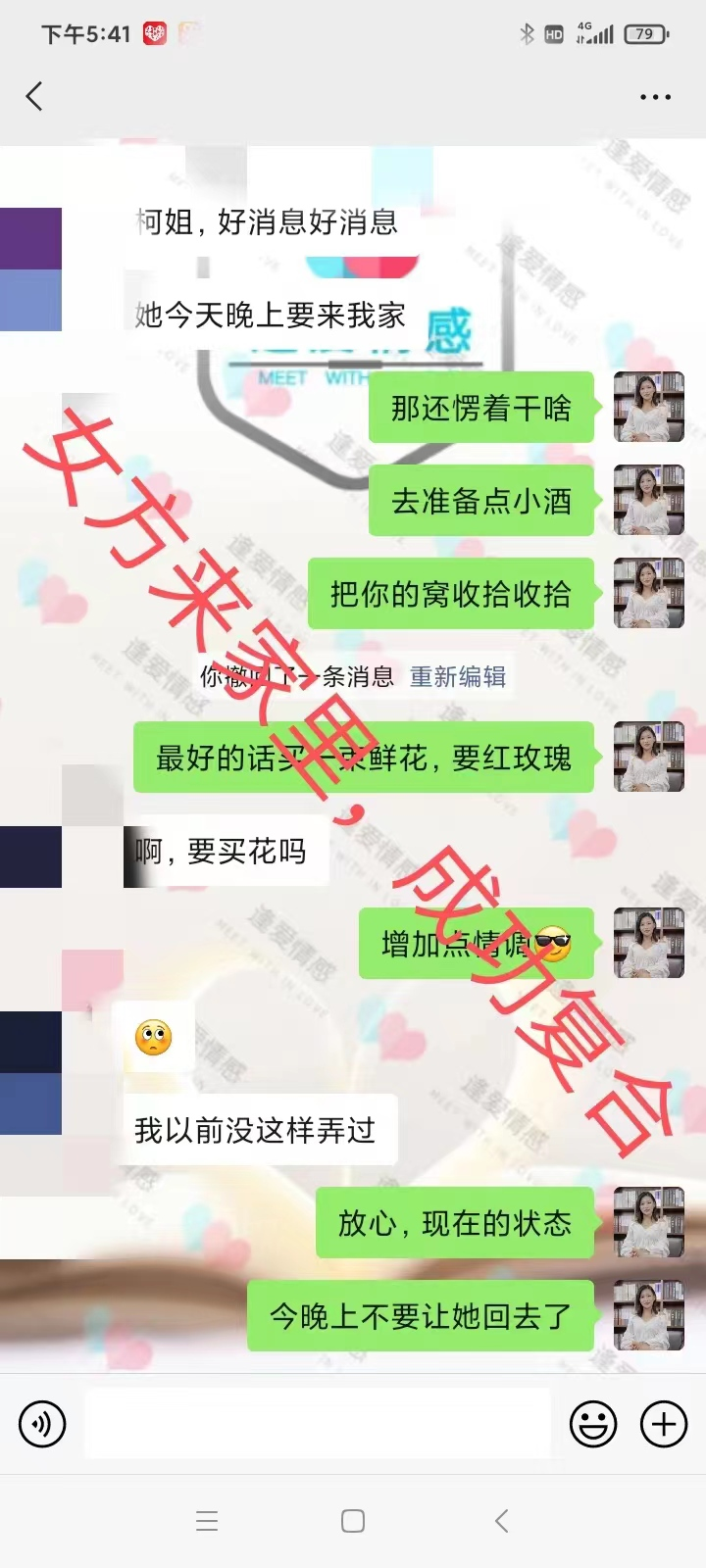Focus the message text field
Viewport: 706px width, 1568px height.
[318, 1424]
